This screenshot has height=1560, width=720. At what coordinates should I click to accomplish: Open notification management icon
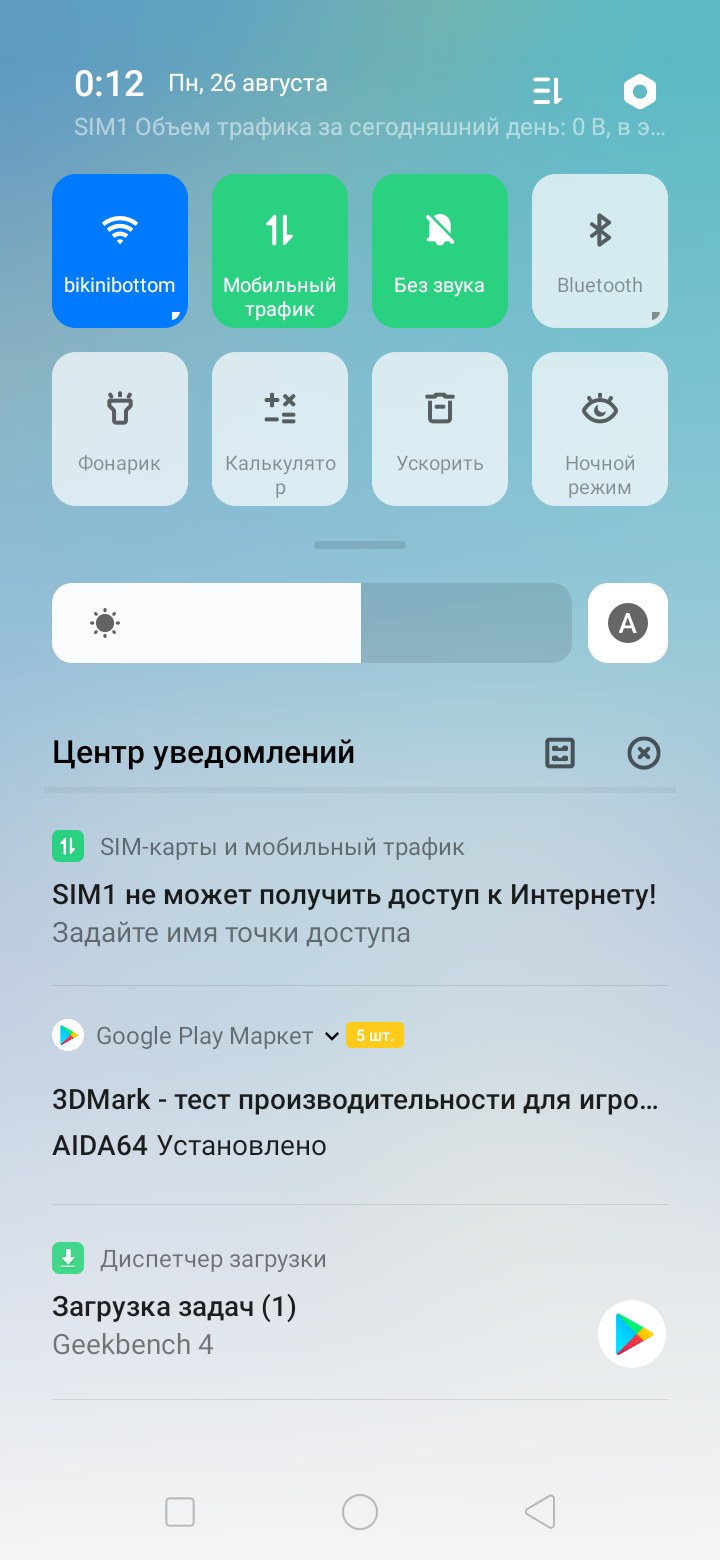coord(560,753)
